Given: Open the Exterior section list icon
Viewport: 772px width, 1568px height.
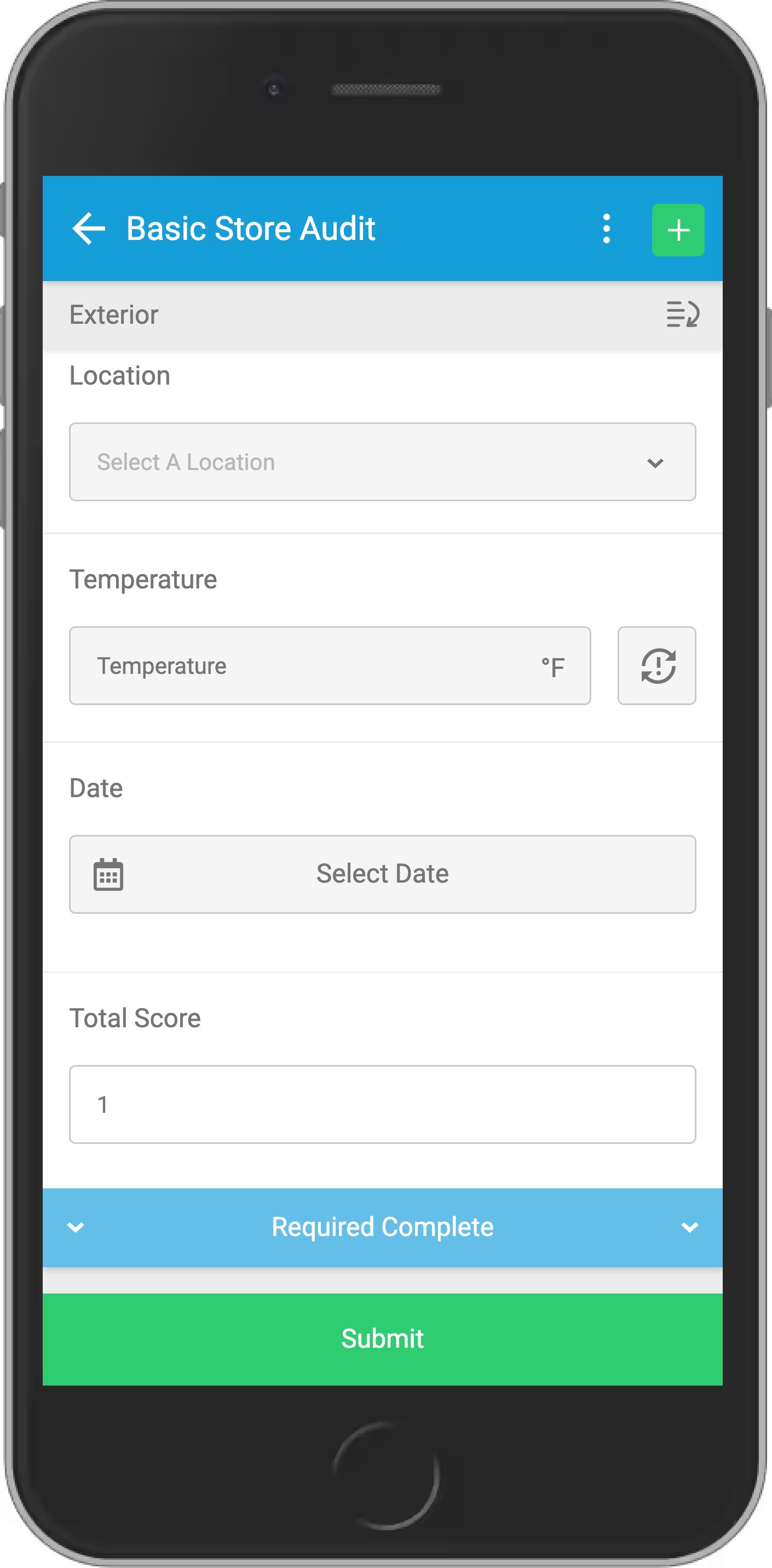Looking at the screenshot, I should 683,314.
